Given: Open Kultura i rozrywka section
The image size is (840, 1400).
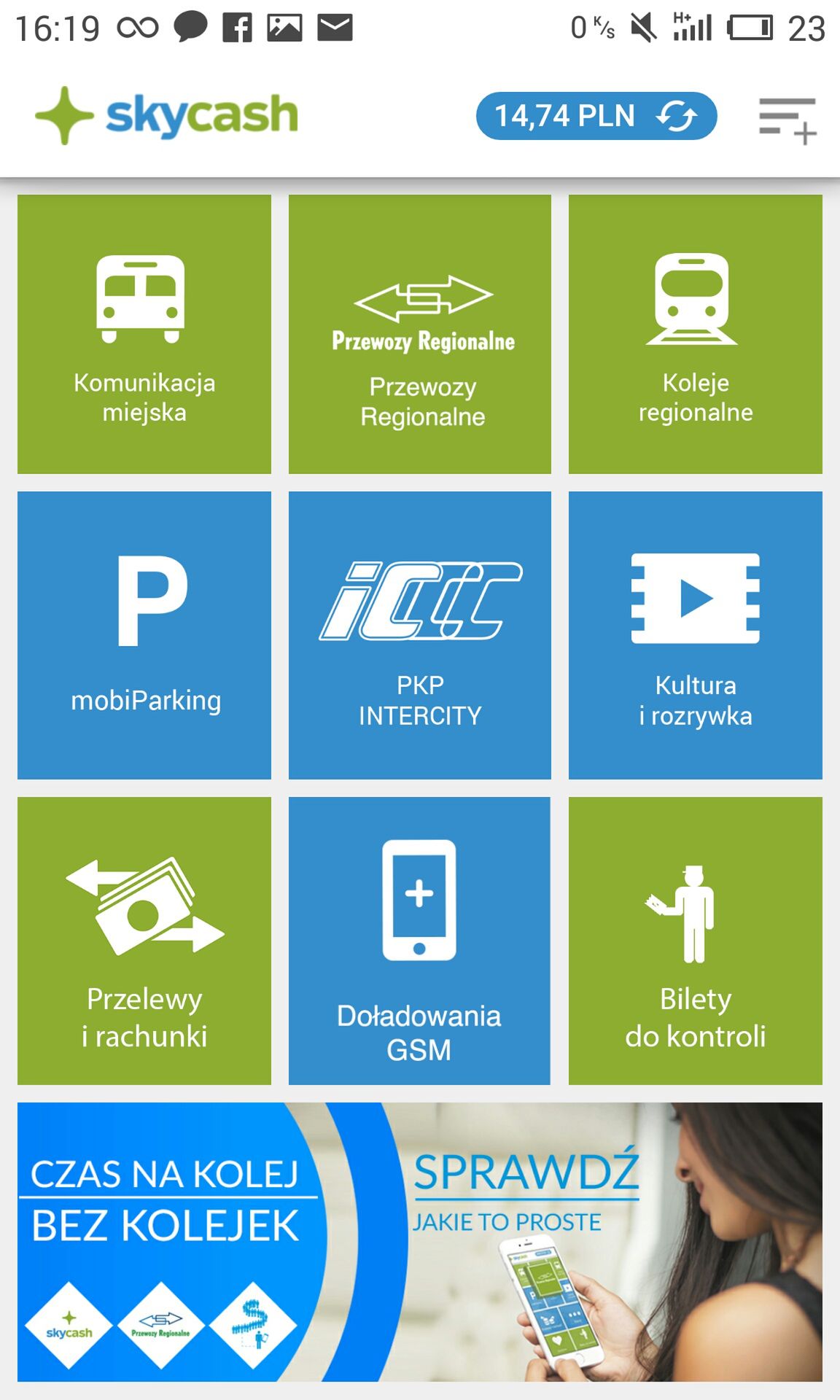Looking at the screenshot, I should click(x=696, y=635).
